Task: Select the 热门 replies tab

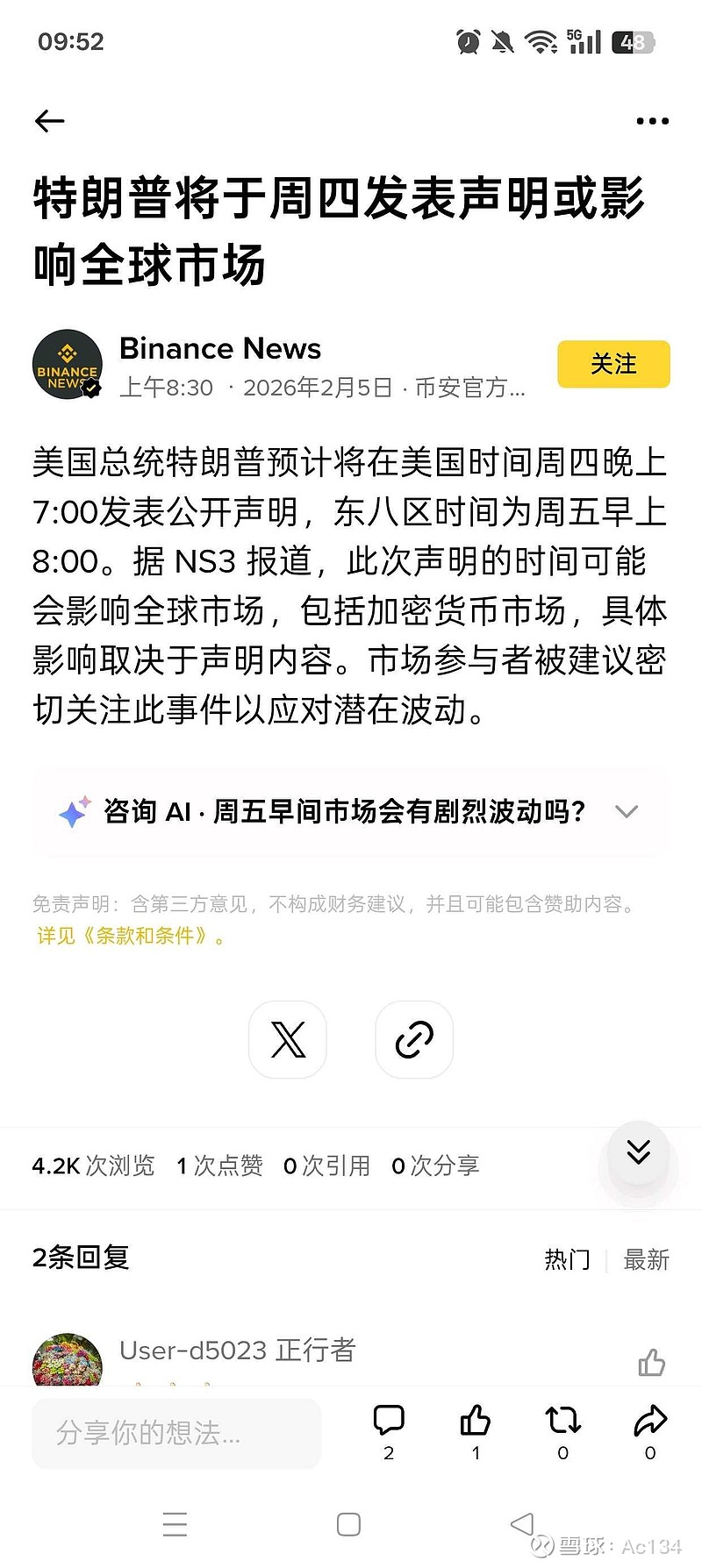Action: point(567,1259)
